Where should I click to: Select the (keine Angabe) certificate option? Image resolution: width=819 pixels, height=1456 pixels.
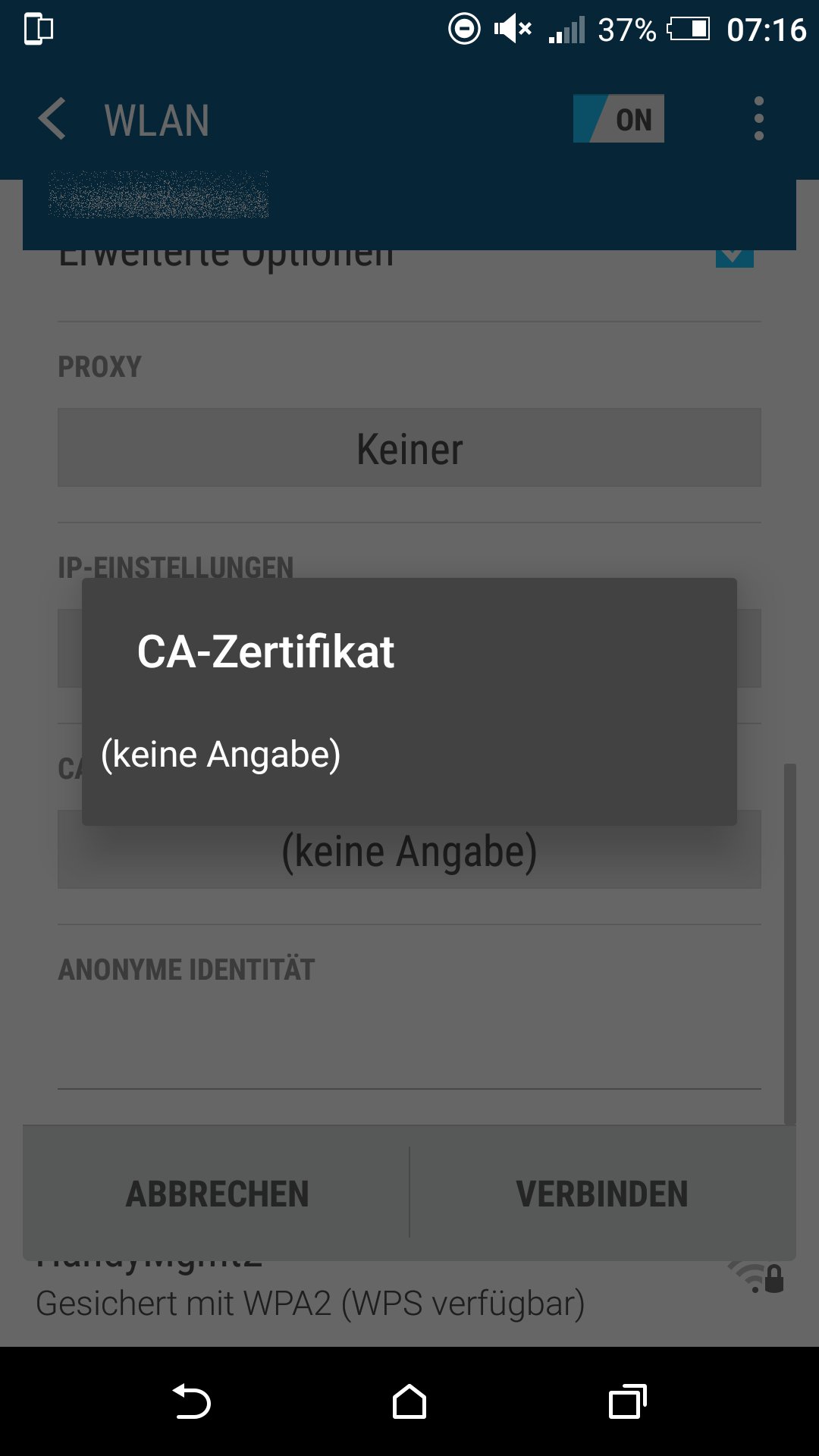click(221, 755)
